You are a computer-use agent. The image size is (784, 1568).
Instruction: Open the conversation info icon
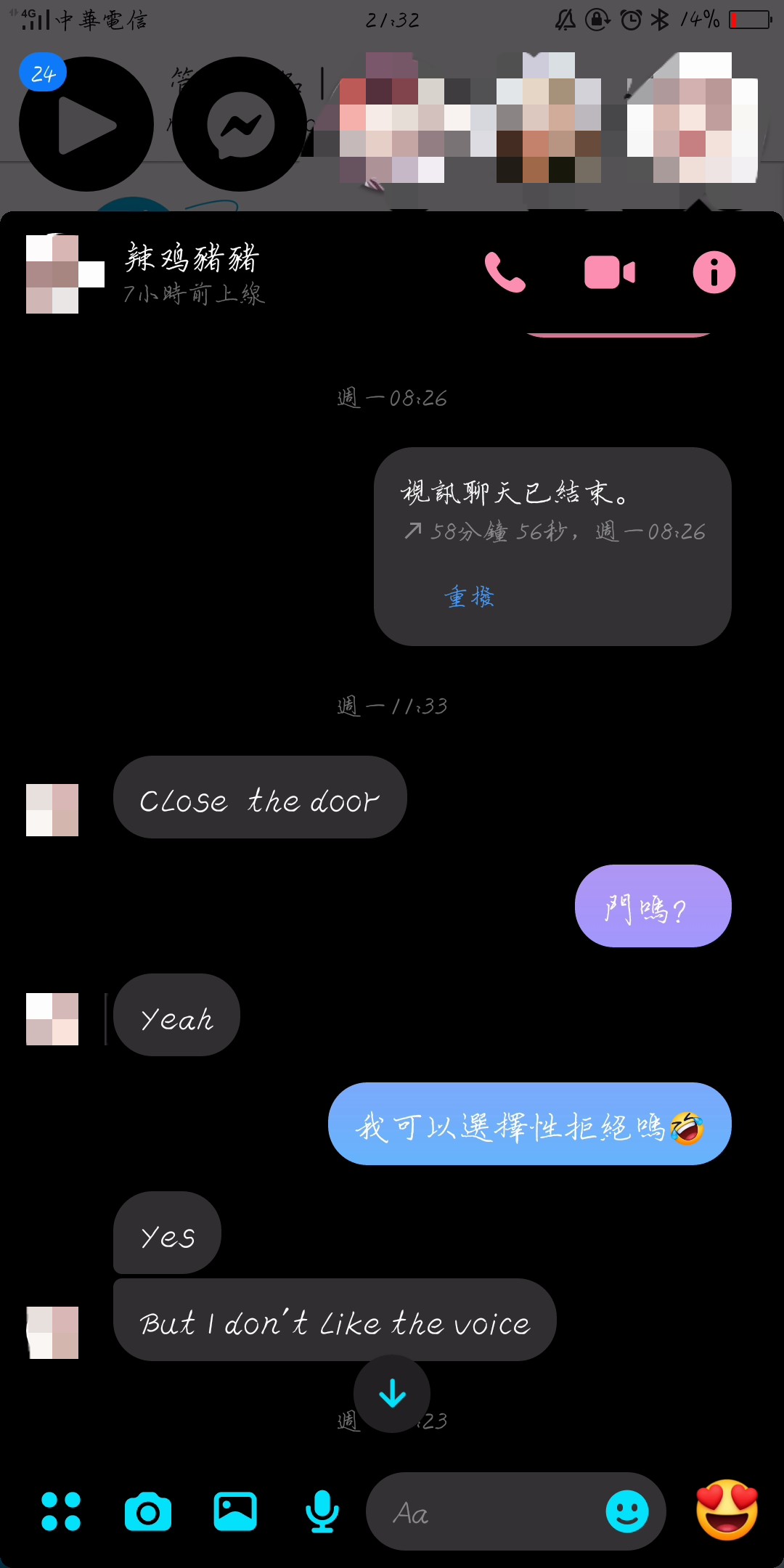(x=714, y=273)
